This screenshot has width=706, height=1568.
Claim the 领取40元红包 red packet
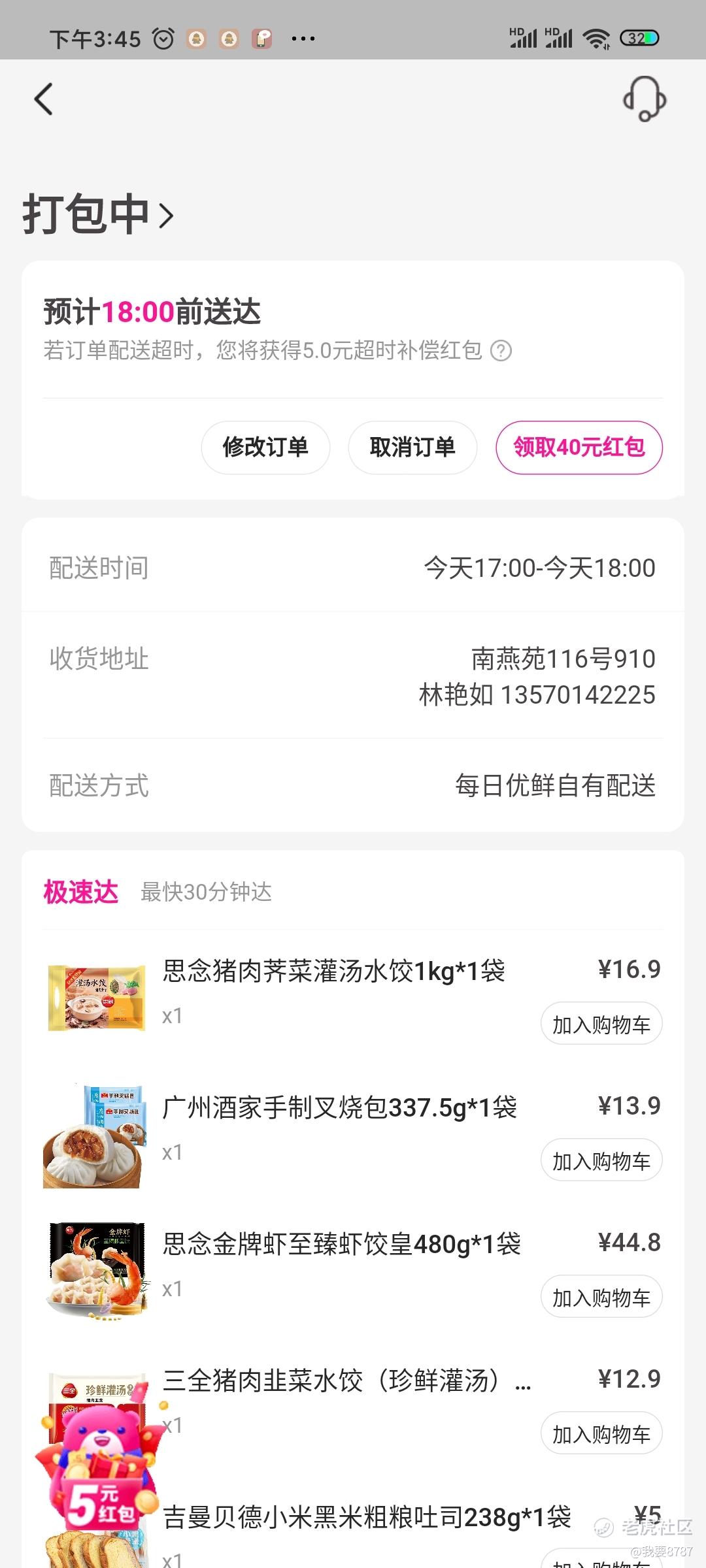[x=579, y=448]
